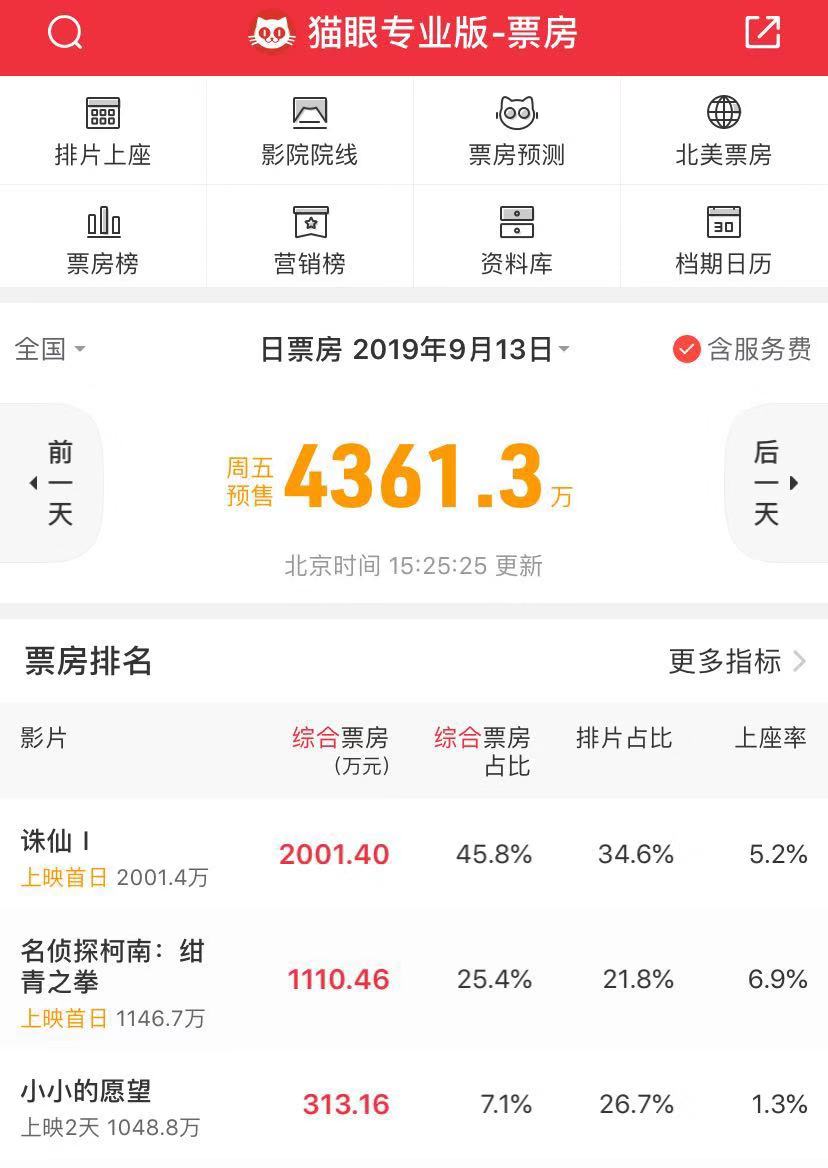Open the 票房榜 ranking
The height and width of the screenshot is (1168, 828).
point(103,240)
